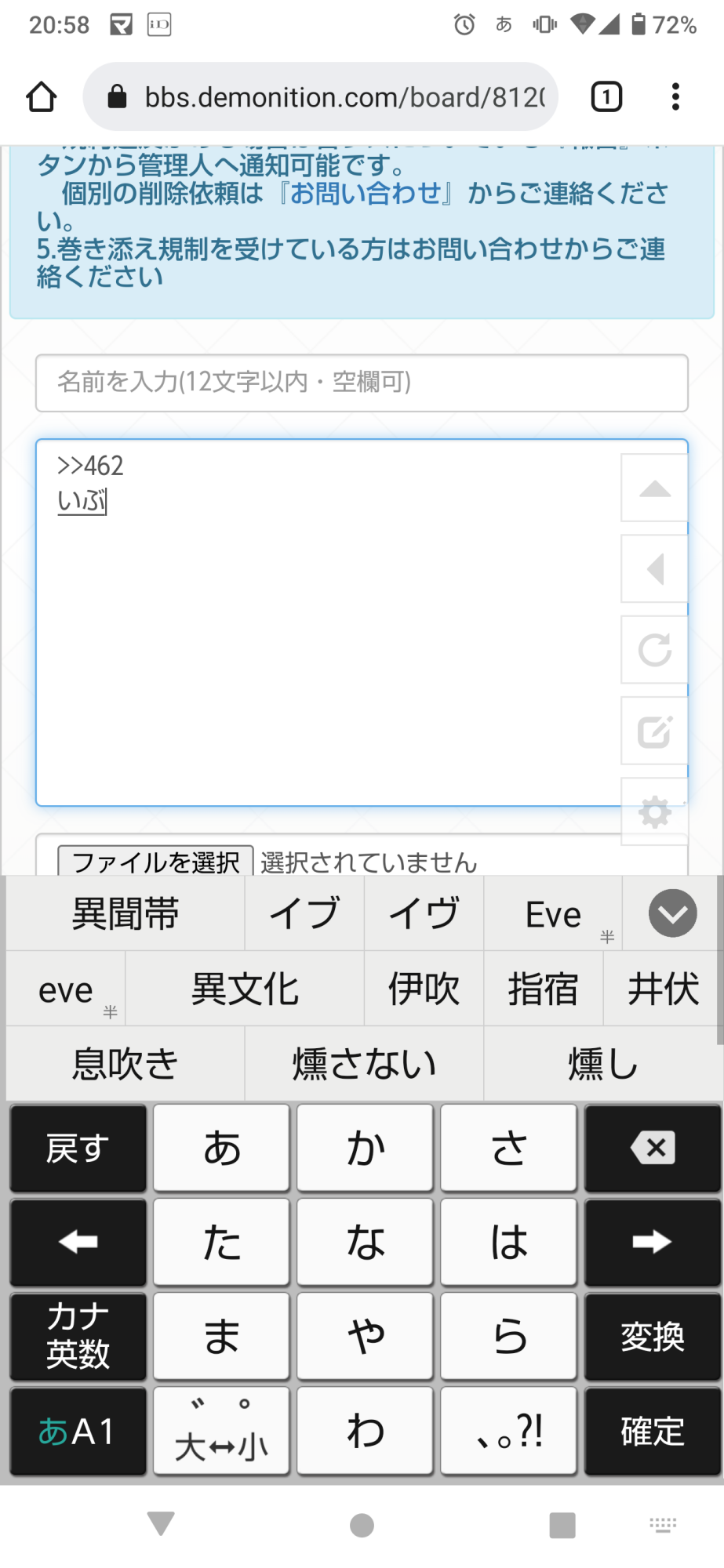The height and width of the screenshot is (1568, 724).
Task: Confirm input with 確定 key
Action: [652, 1431]
